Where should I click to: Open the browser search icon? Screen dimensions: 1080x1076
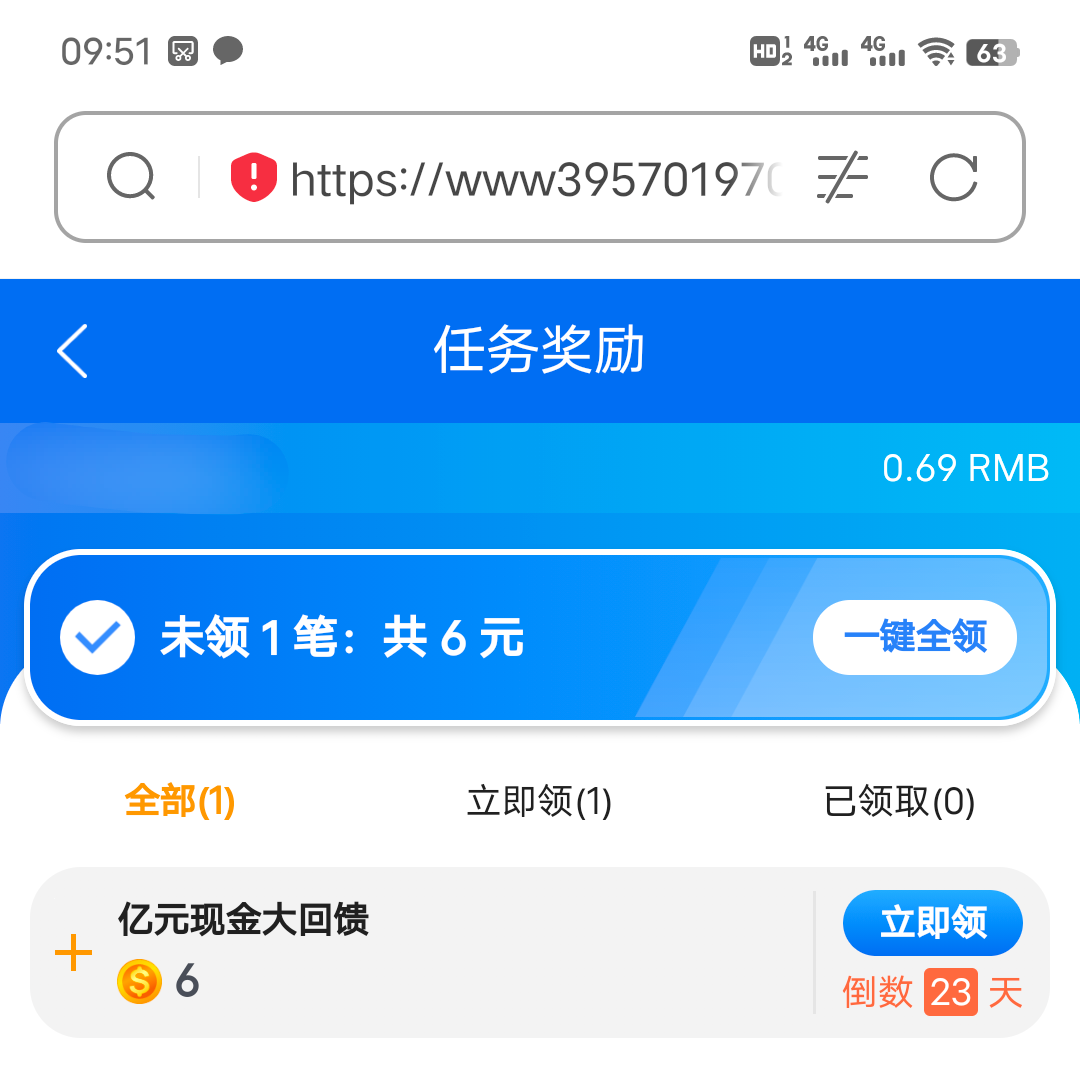coord(131,179)
